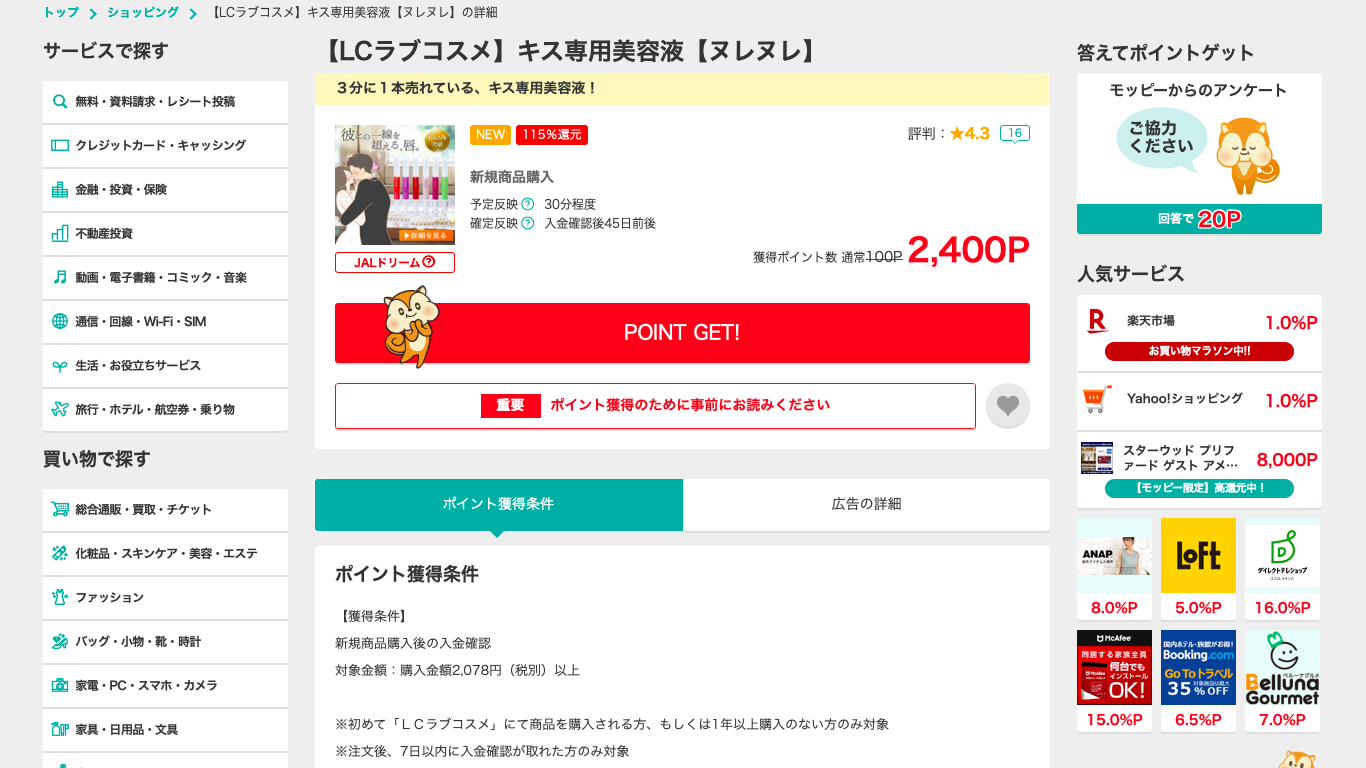
Task: Browse 旅行・ホテル・航空券・乗り物 category
Action: [x=165, y=410]
